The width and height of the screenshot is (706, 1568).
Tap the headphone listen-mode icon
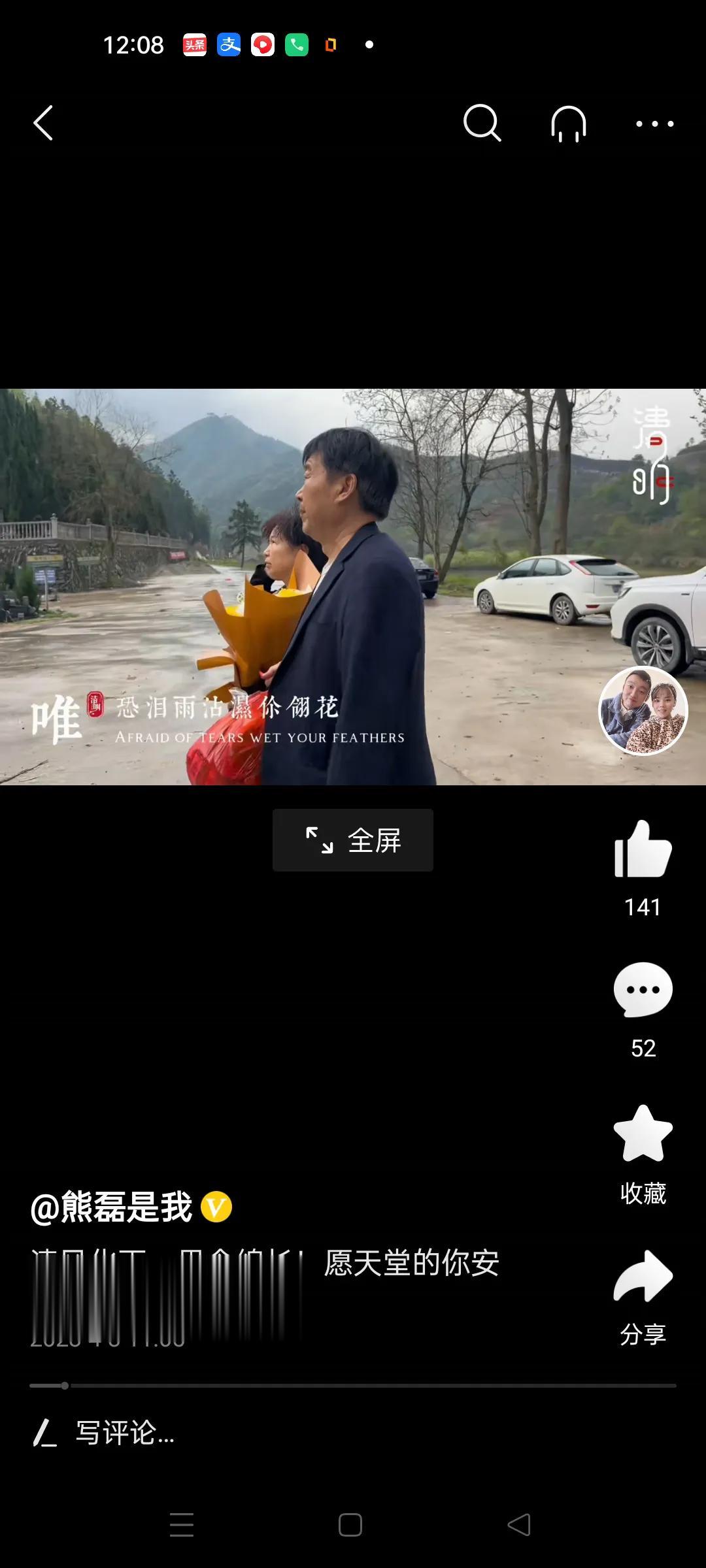click(x=568, y=123)
